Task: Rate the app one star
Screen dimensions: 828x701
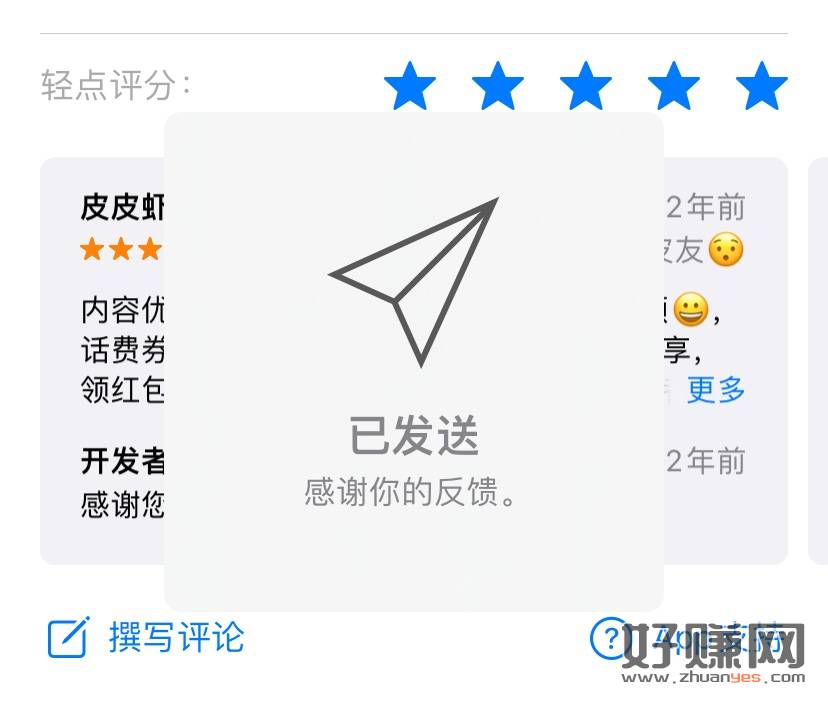Action: pyautogui.click(x=410, y=86)
